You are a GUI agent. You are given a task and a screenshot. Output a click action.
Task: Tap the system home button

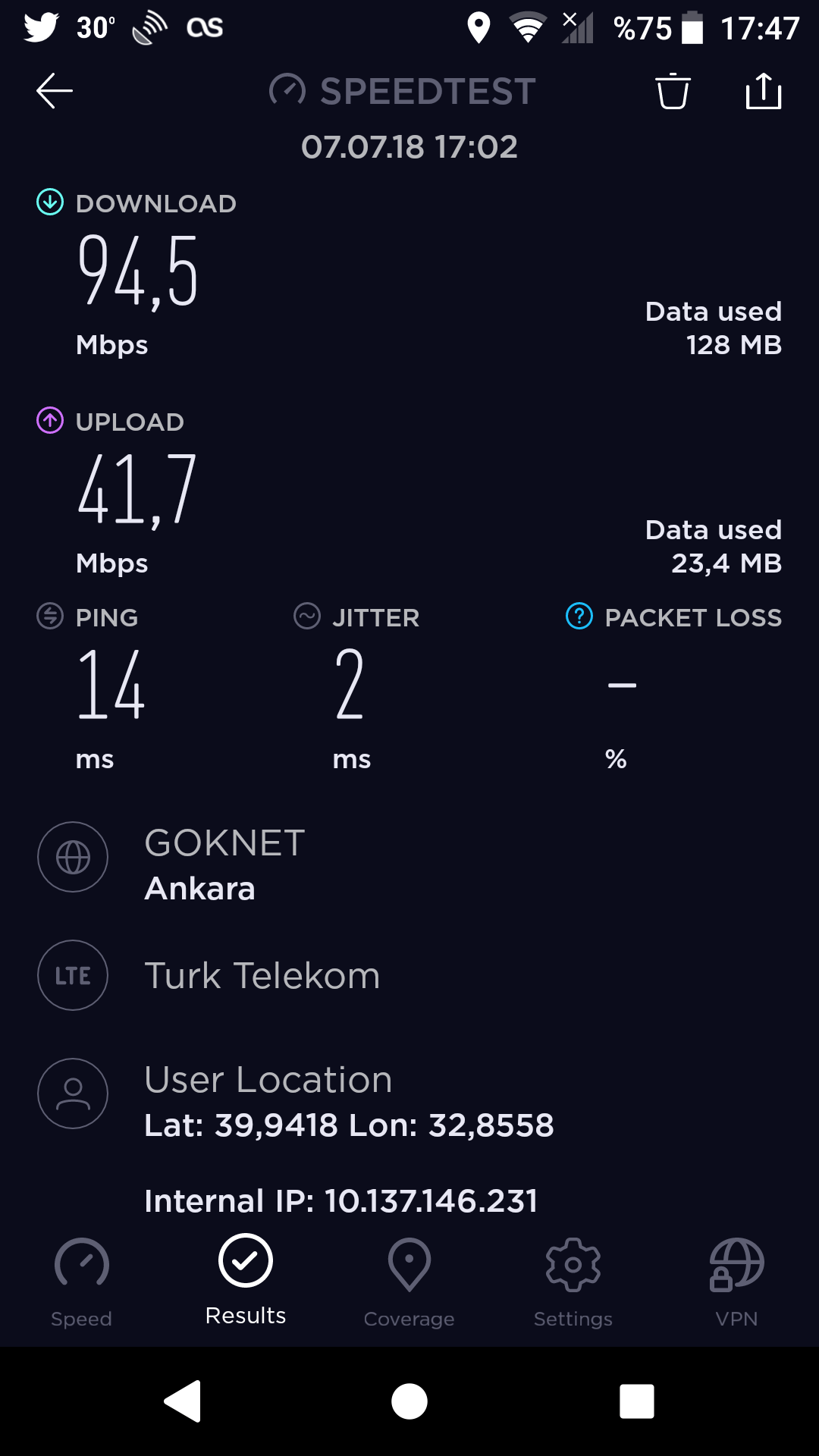pyautogui.click(x=409, y=1401)
